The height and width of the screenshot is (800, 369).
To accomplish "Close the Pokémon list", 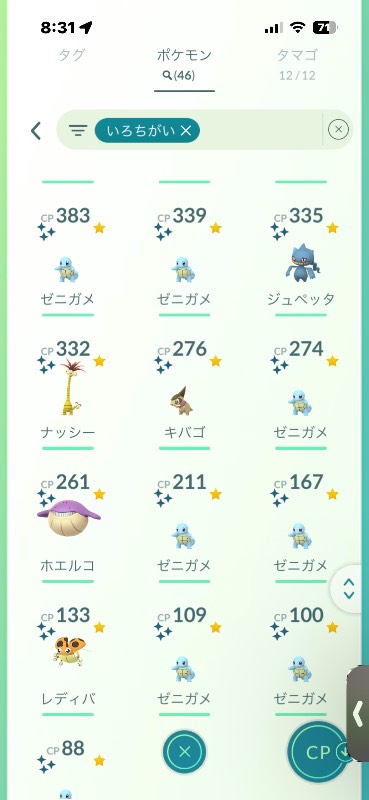I will pyautogui.click(x=184, y=751).
